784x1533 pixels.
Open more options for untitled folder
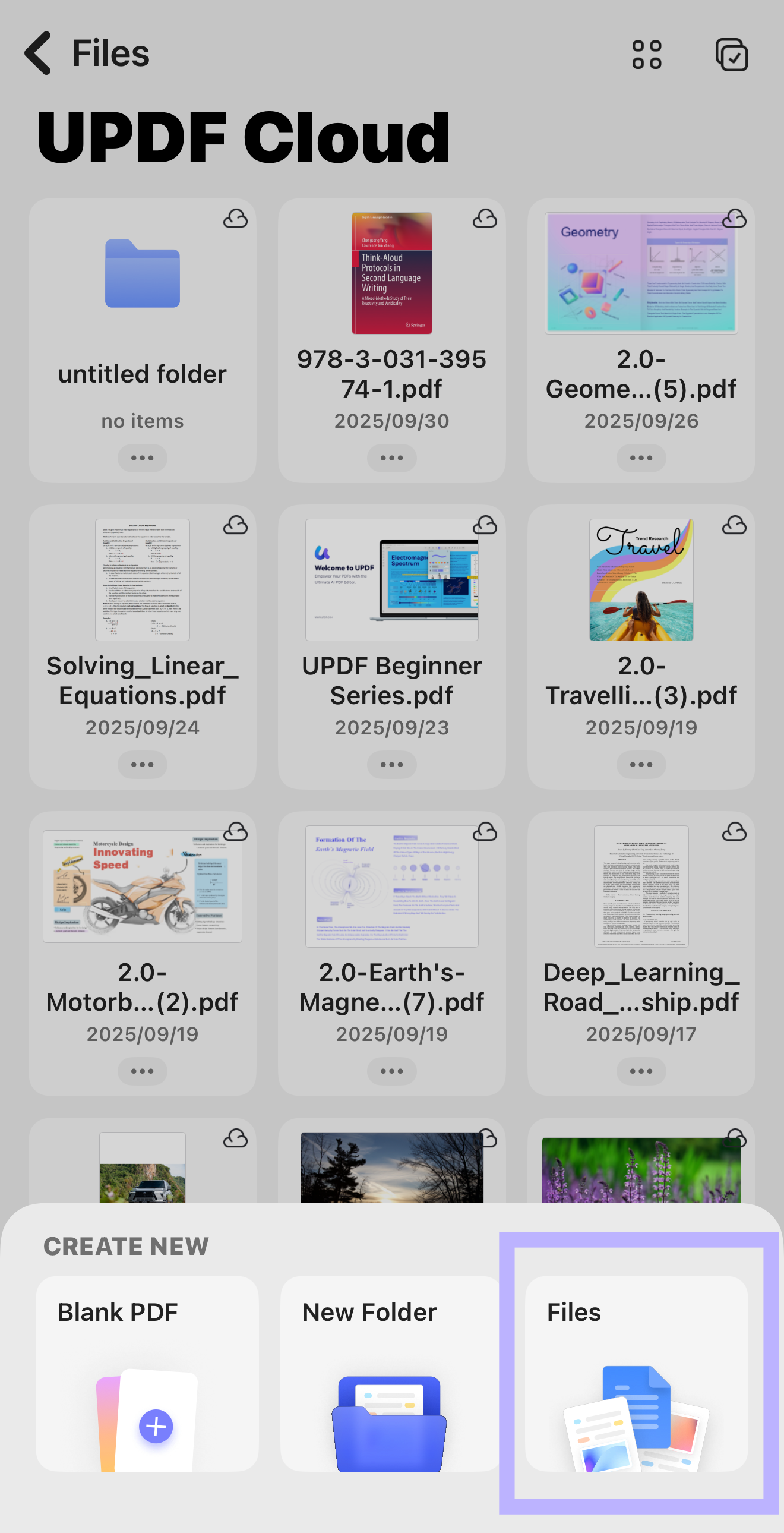pos(141,457)
